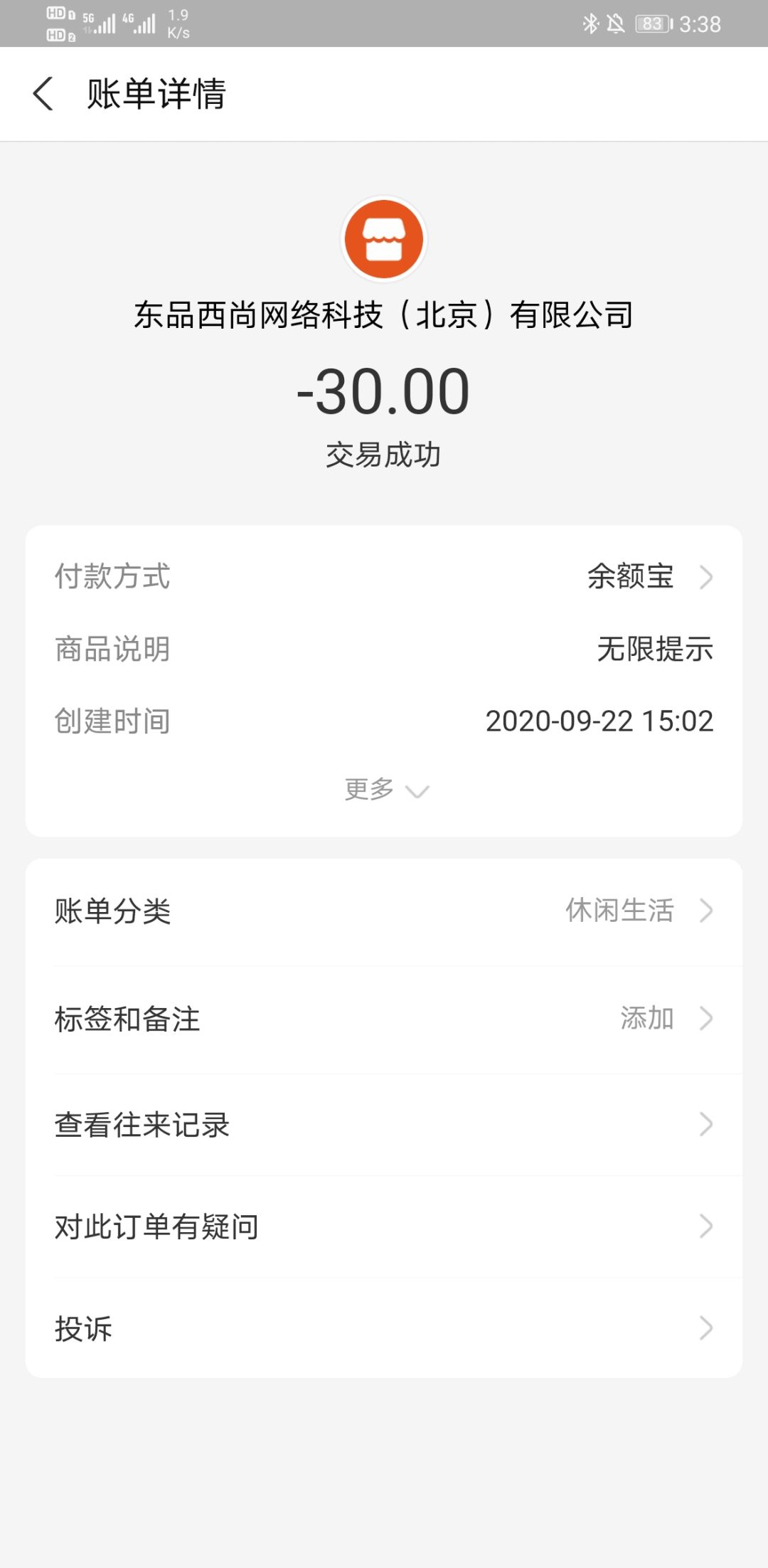The width and height of the screenshot is (768, 1568).
Task: Tap the chevron next to 投诉
Action: [705, 1329]
